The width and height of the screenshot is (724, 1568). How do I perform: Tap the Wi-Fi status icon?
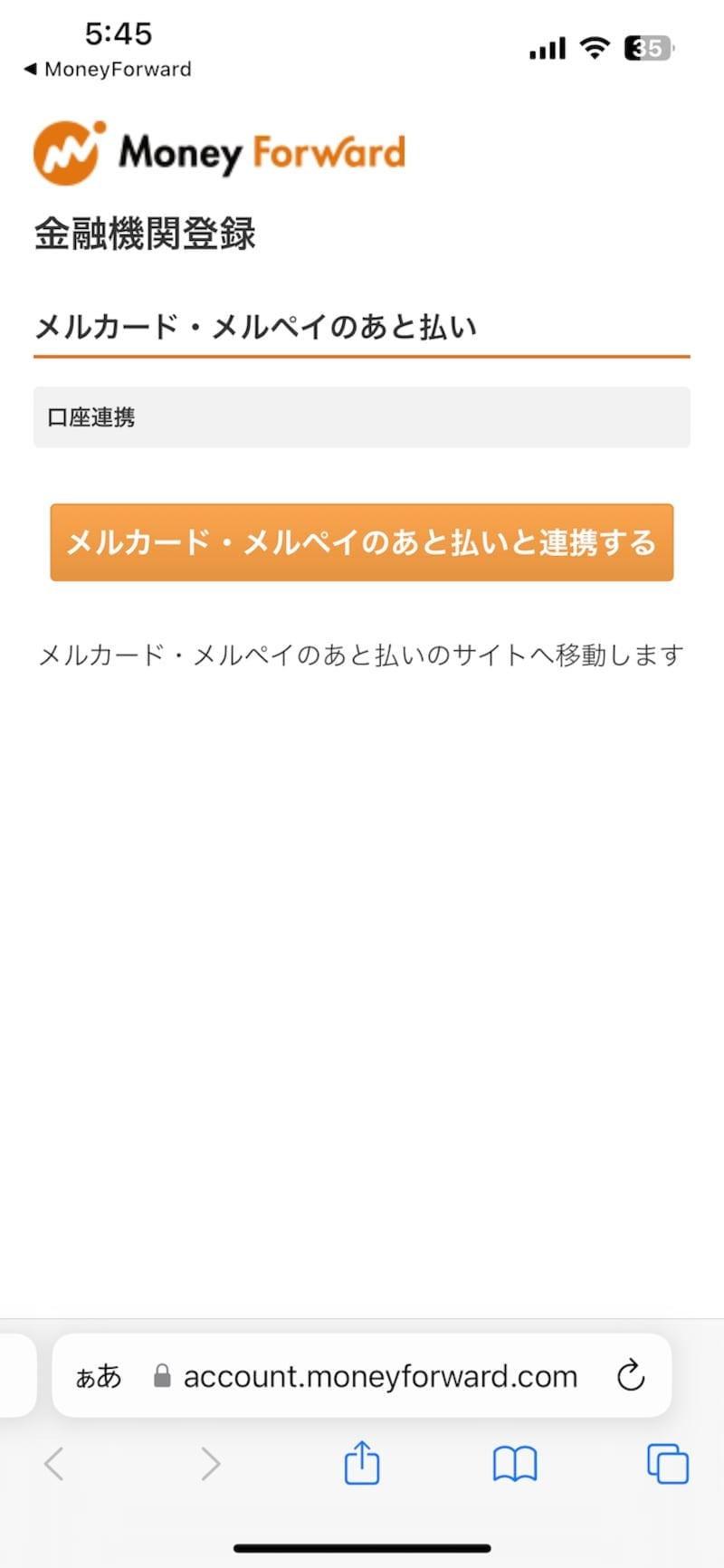(594, 47)
